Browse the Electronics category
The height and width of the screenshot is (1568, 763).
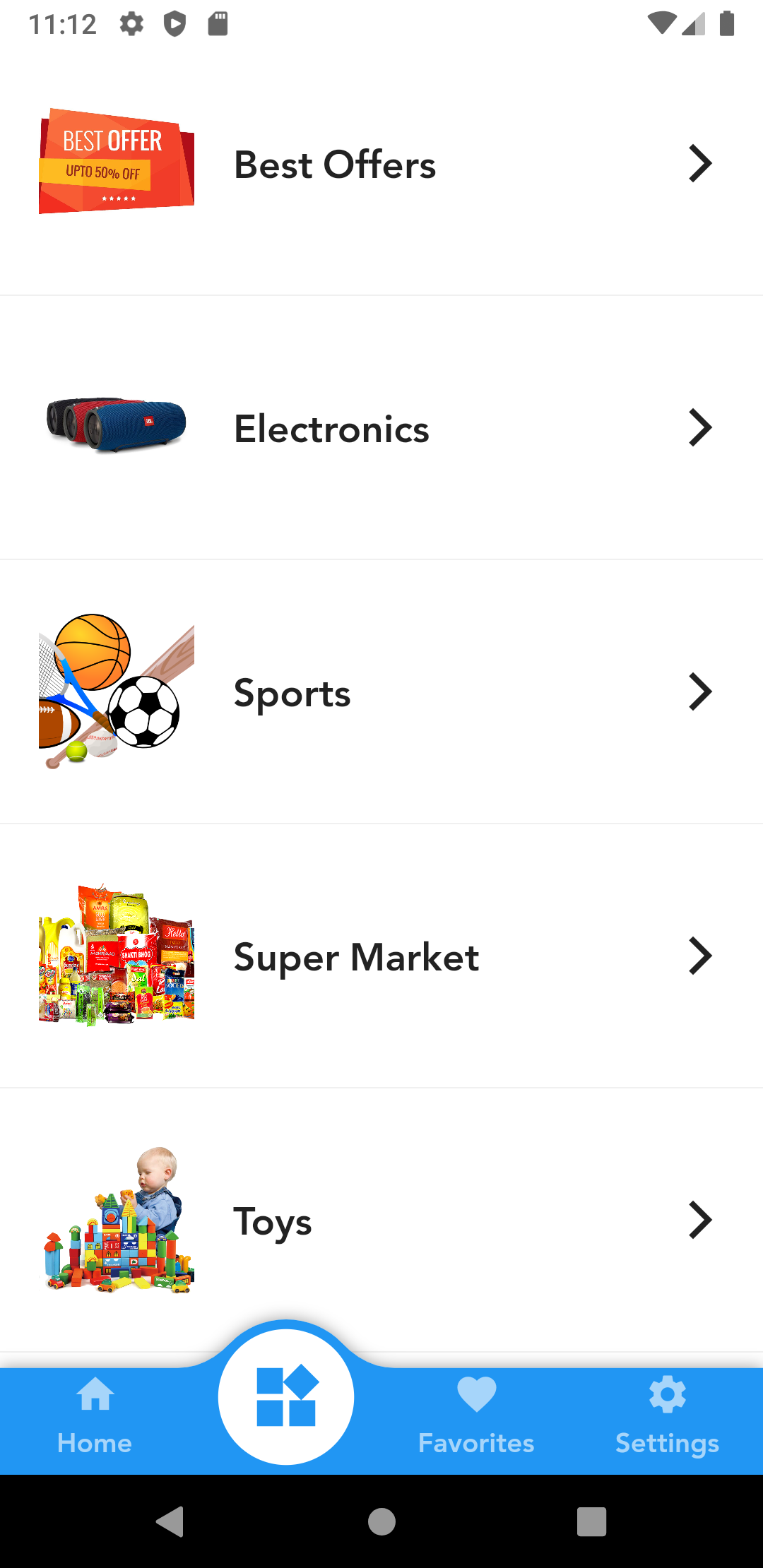381,428
